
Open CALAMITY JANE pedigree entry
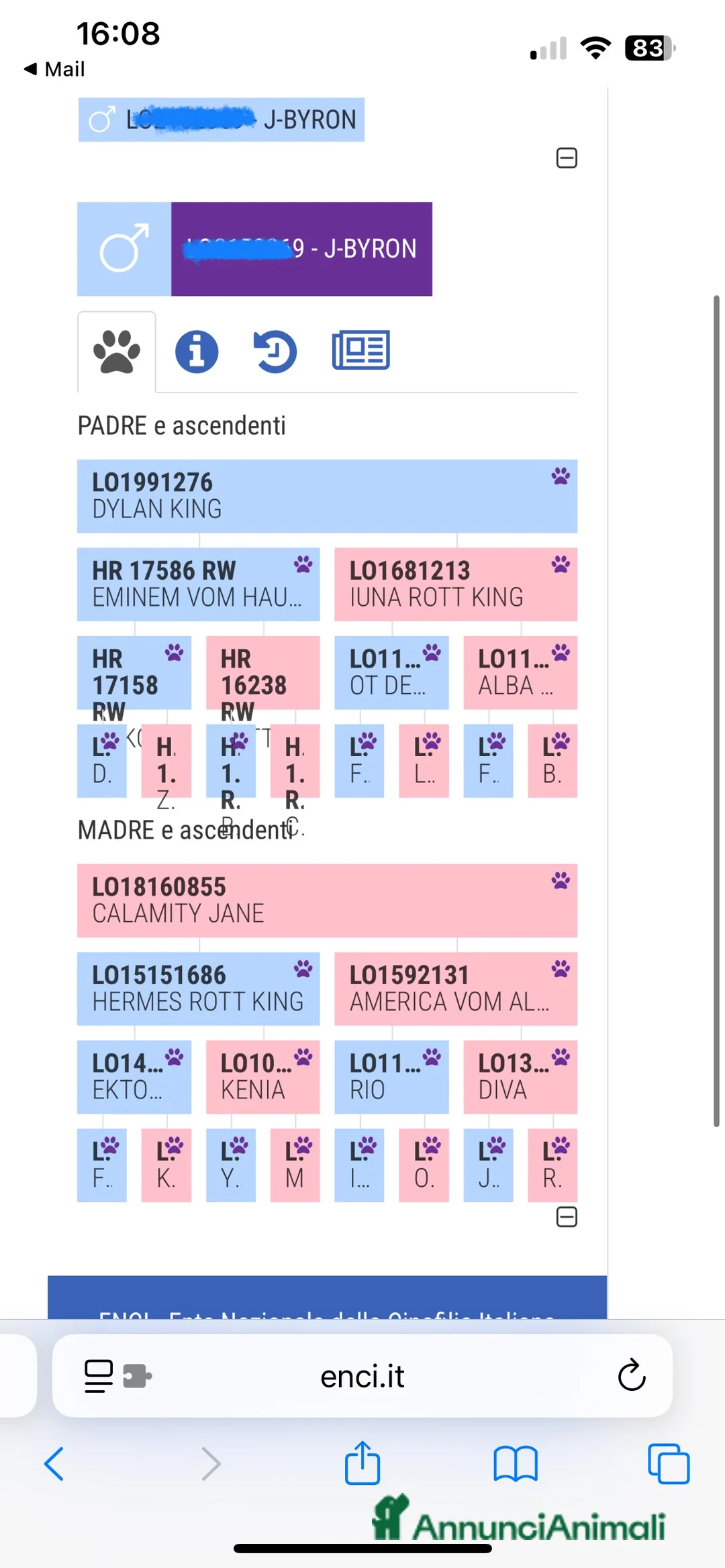327,900
